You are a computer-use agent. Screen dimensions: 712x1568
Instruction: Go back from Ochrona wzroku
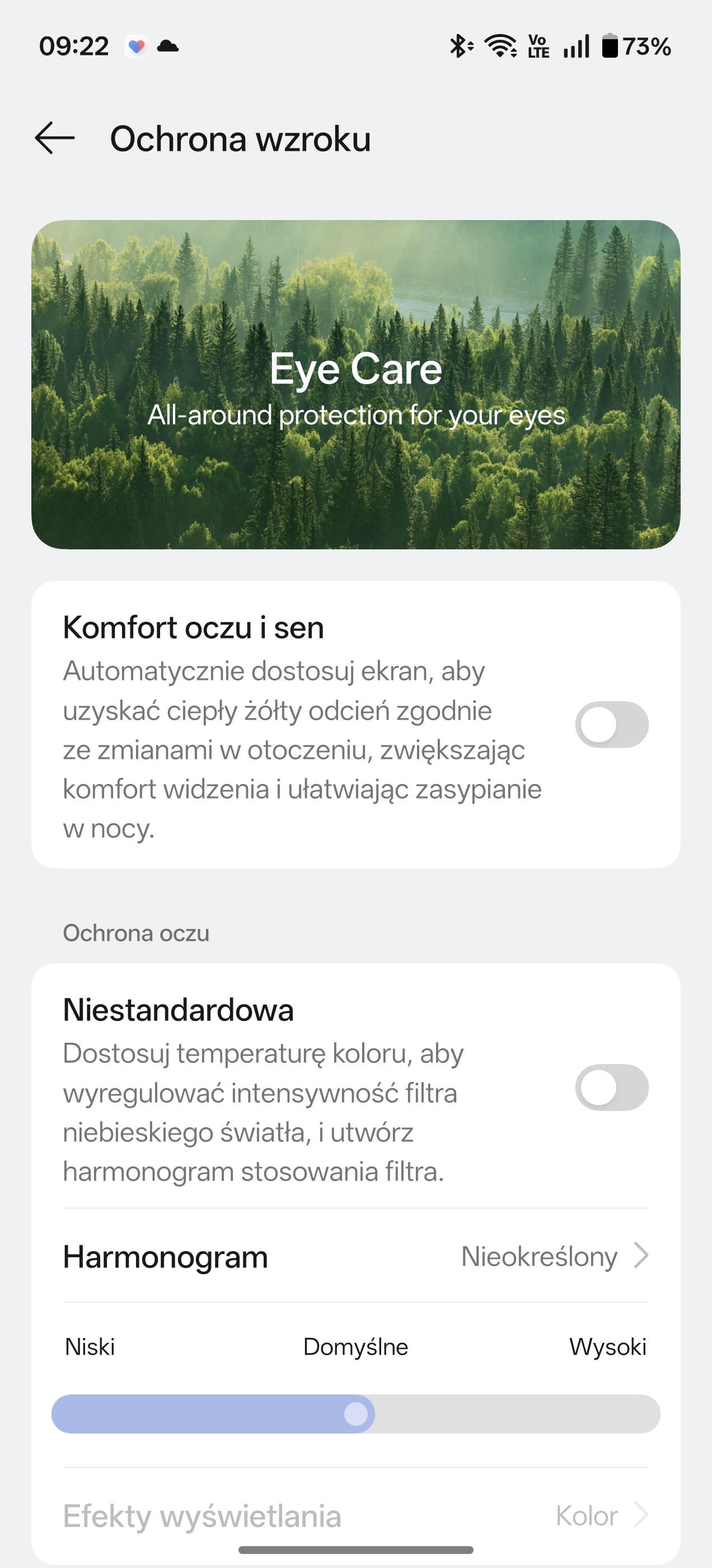[x=55, y=138]
